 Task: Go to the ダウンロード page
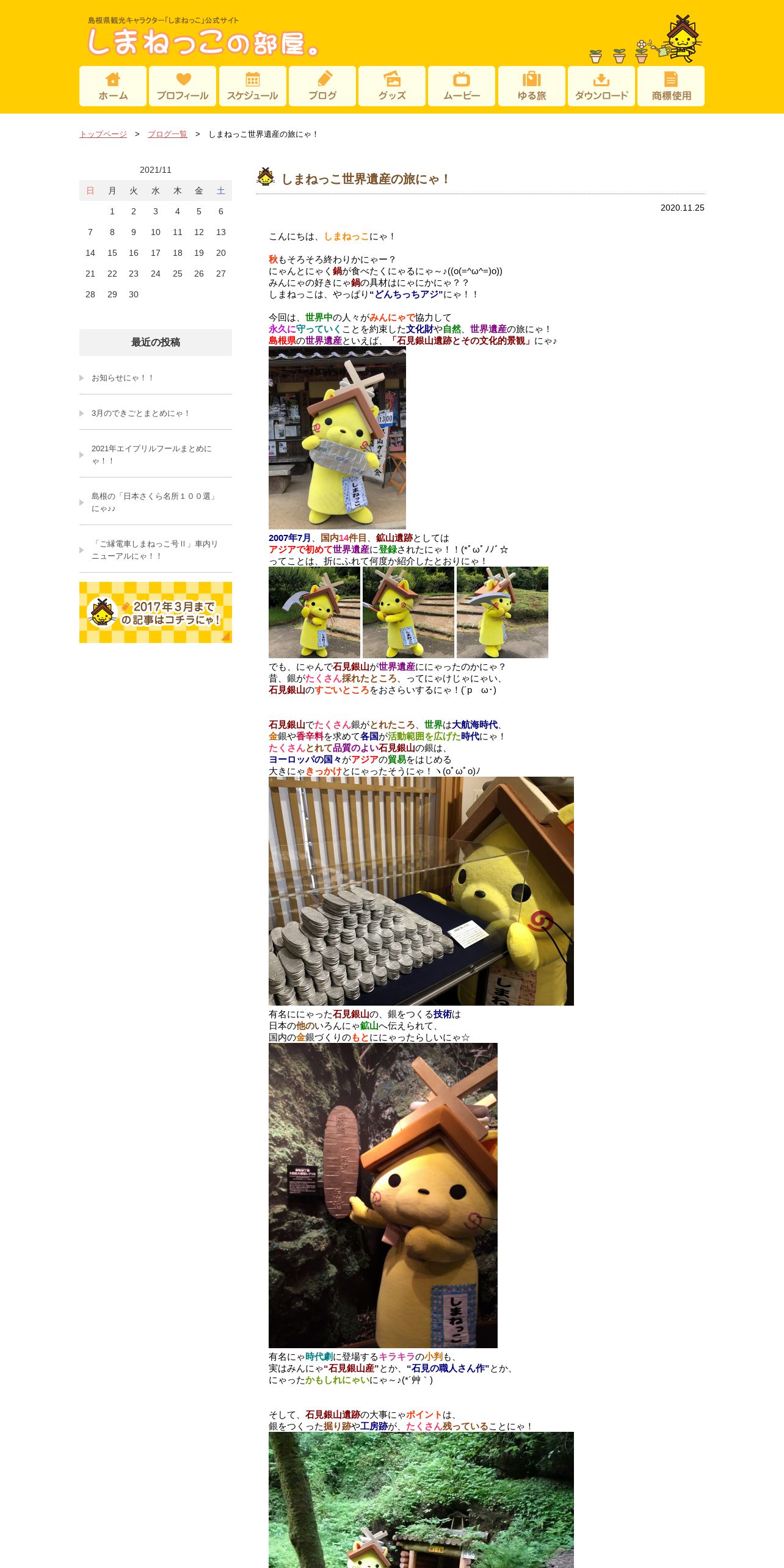click(x=601, y=86)
